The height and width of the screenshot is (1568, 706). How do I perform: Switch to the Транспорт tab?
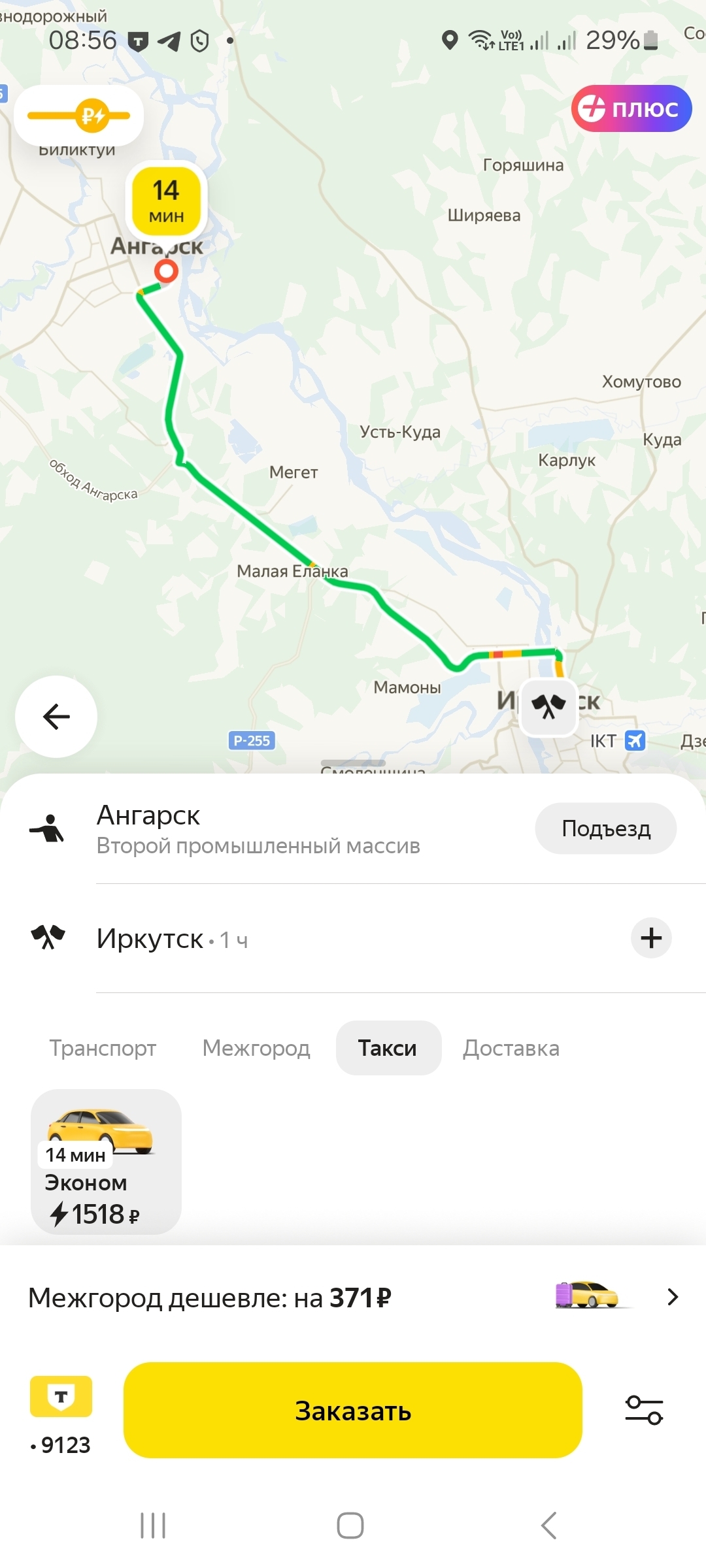point(103,1048)
